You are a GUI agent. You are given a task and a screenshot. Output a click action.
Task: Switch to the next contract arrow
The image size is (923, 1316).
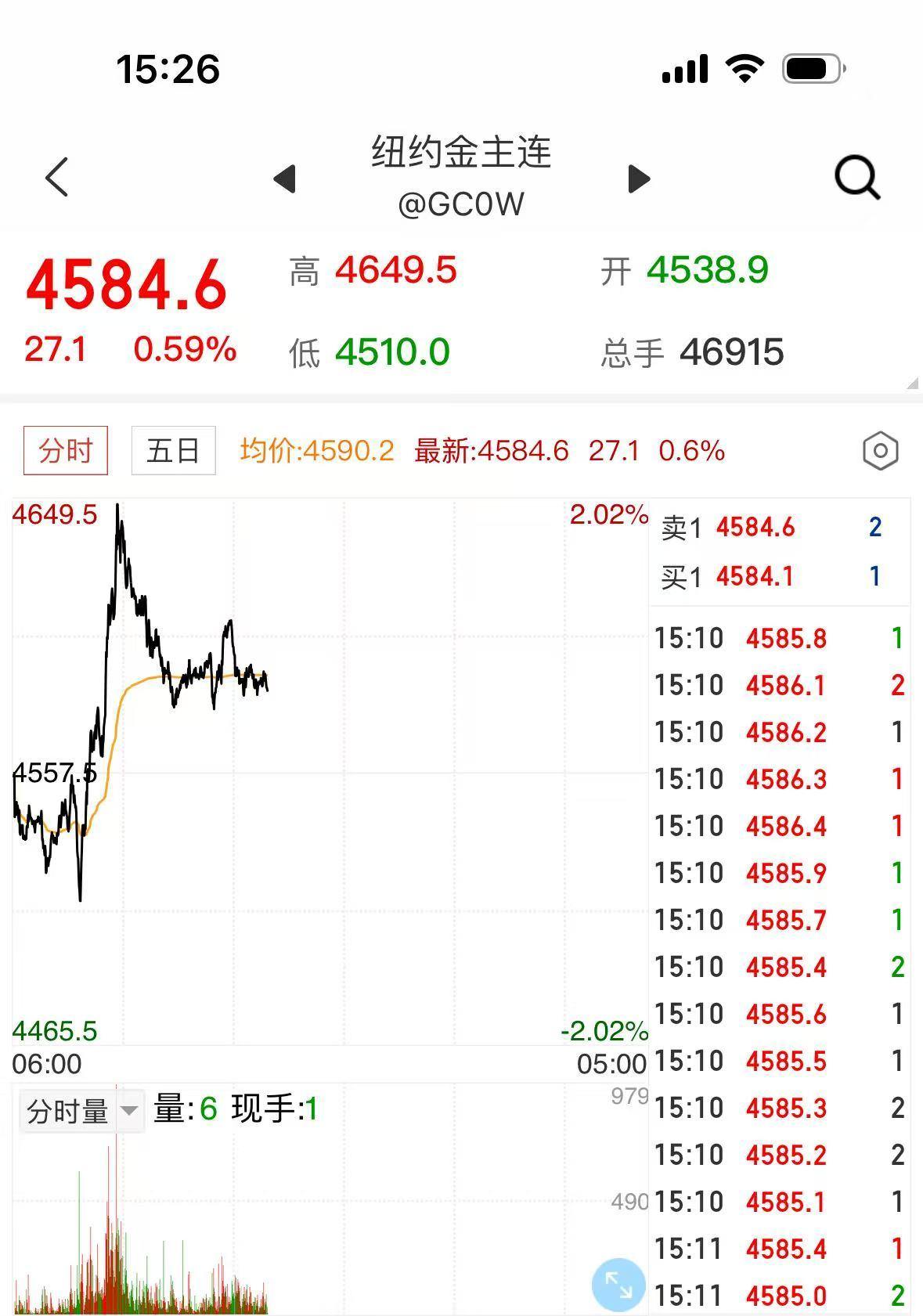tap(639, 178)
